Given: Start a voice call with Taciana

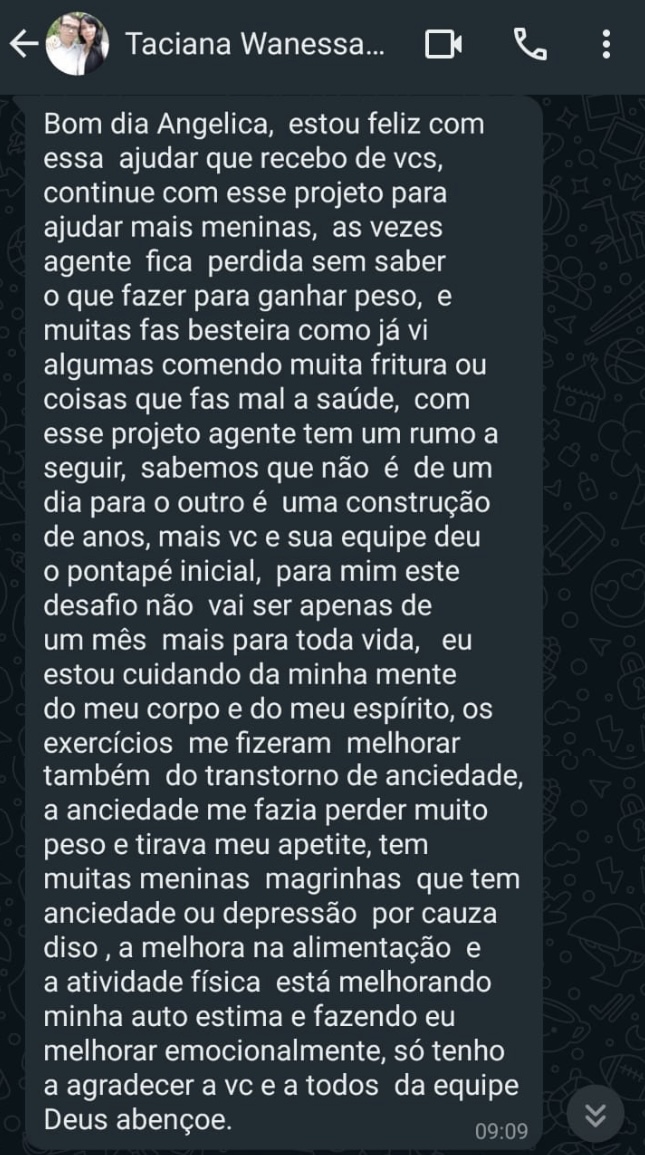Looking at the screenshot, I should pos(530,45).
